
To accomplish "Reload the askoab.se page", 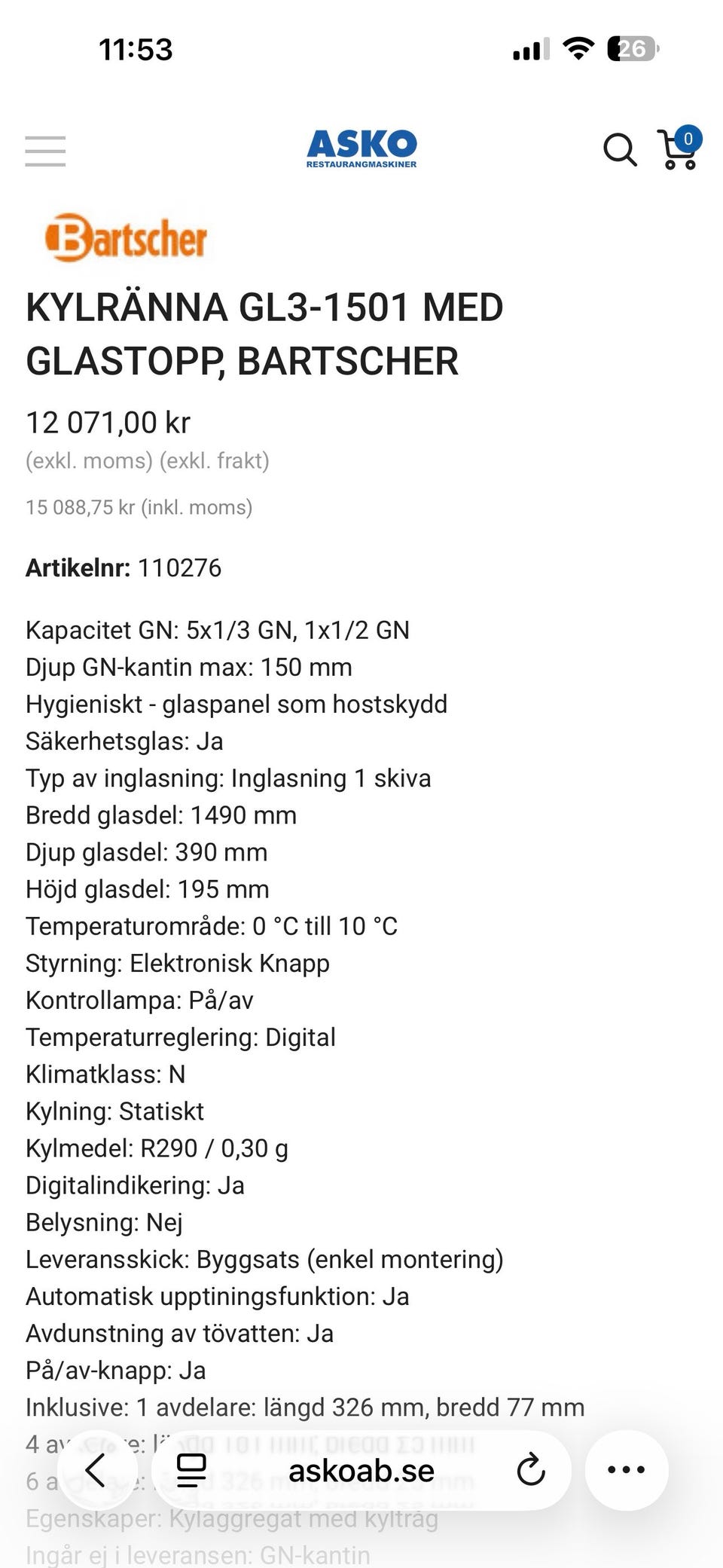I will 532,1469.
